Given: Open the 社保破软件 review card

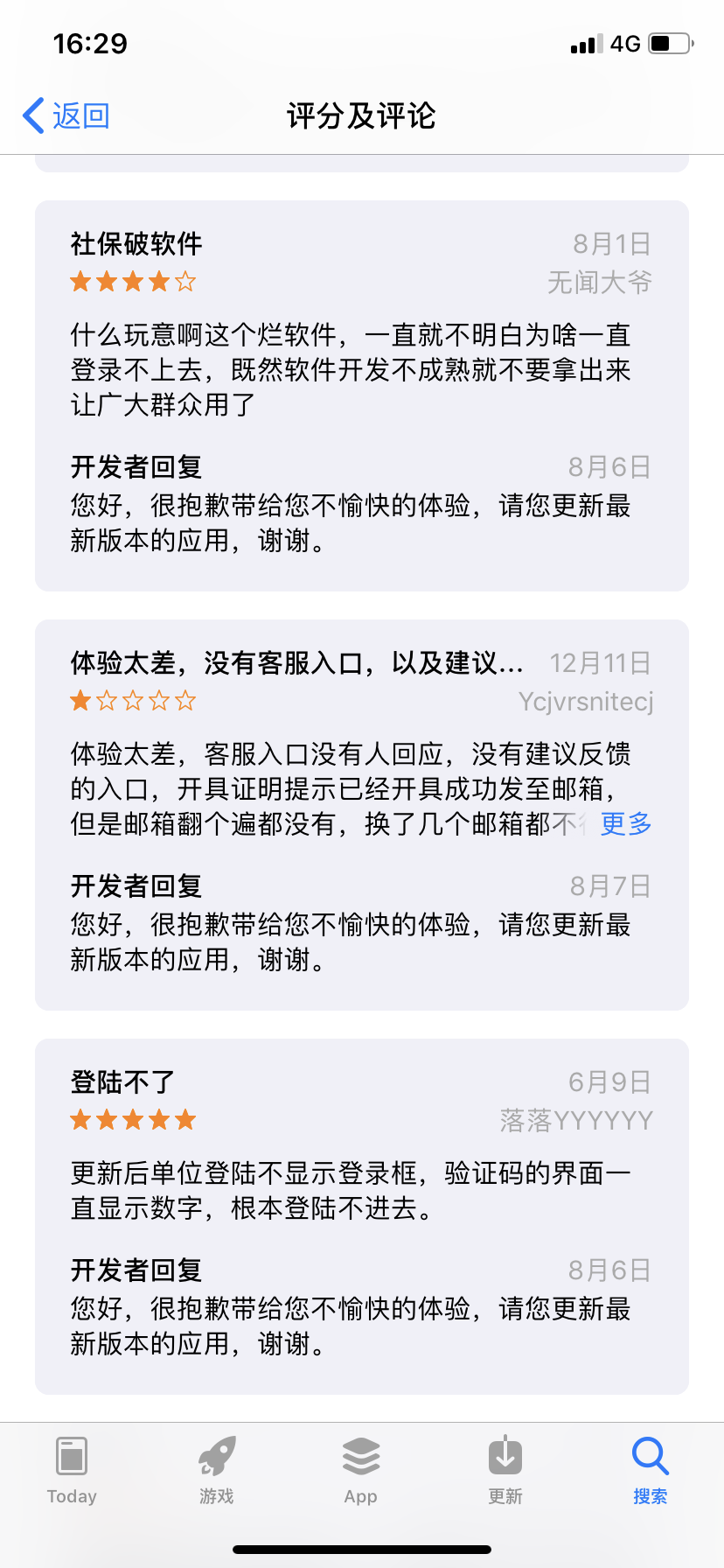Looking at the screenshot, I should [x=362, y=367].
